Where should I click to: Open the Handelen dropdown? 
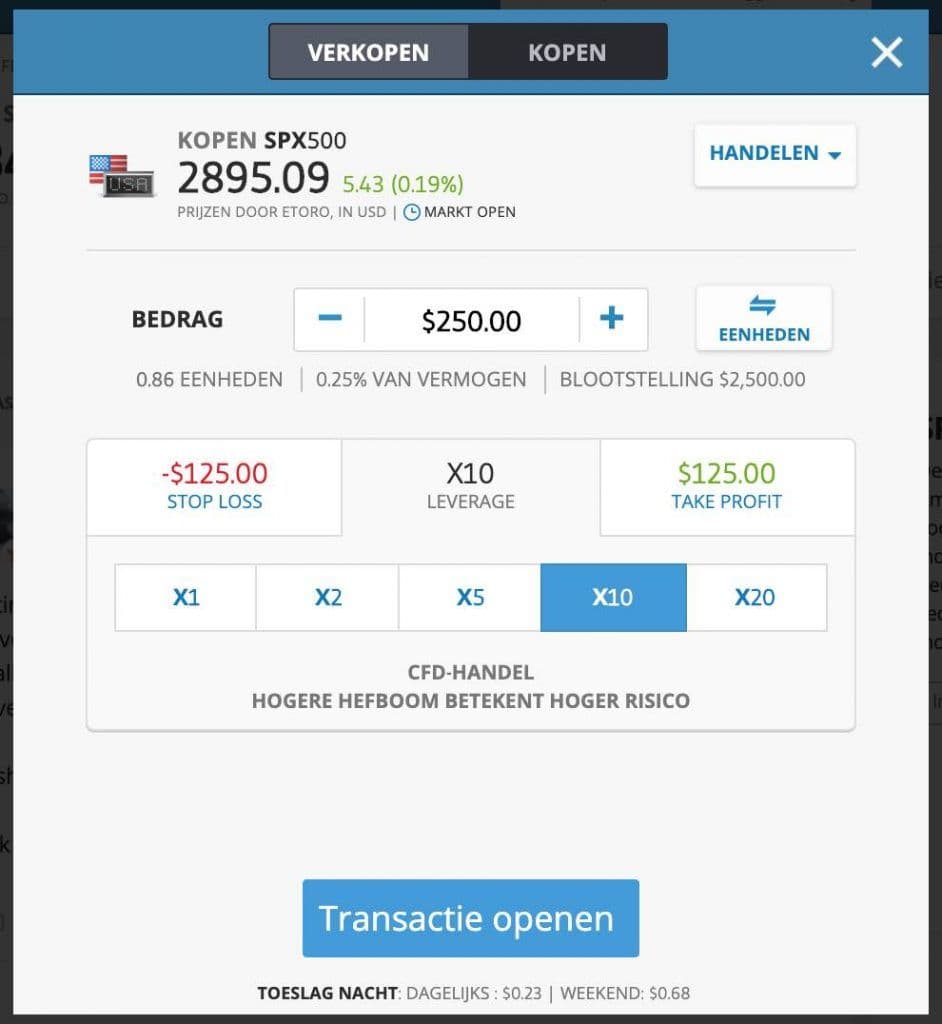coord(775,154)
